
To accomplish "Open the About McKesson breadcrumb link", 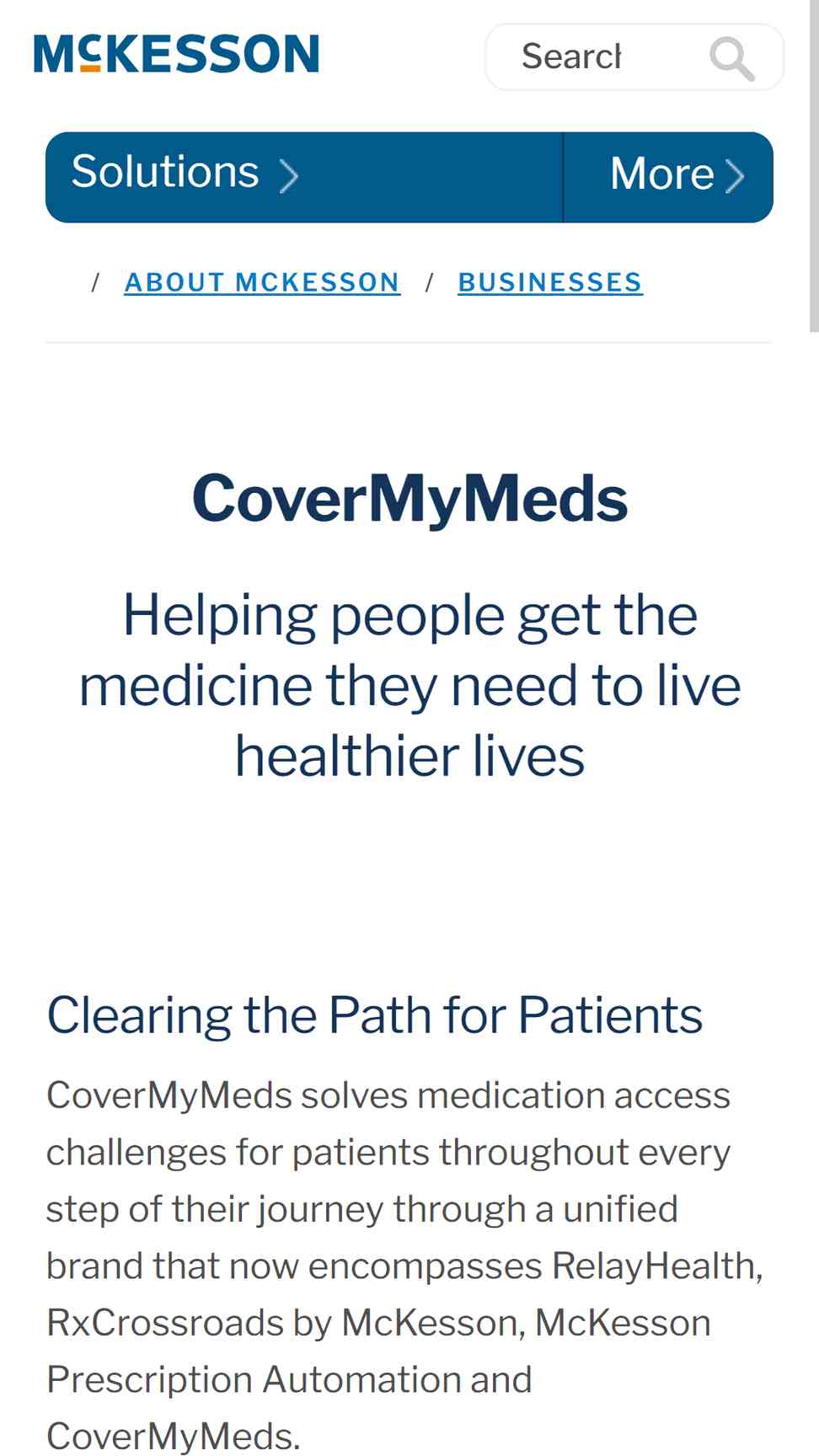I will coord(262,282).
